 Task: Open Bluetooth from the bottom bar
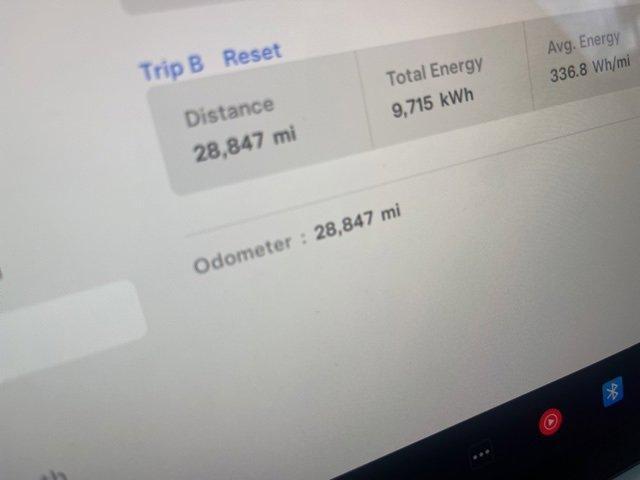point(612,391)
